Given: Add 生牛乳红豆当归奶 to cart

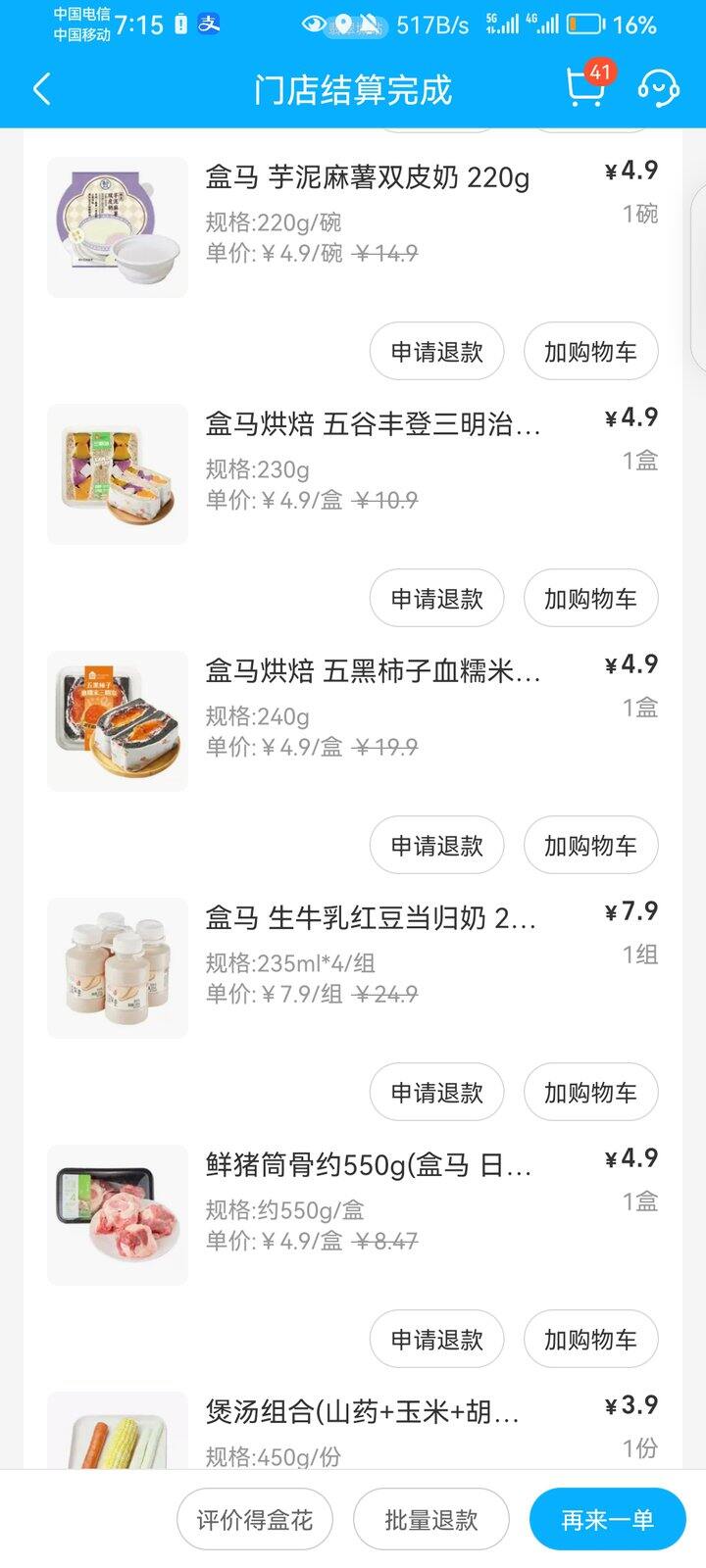Looking at the screenshot, I should coord(591,1092).
